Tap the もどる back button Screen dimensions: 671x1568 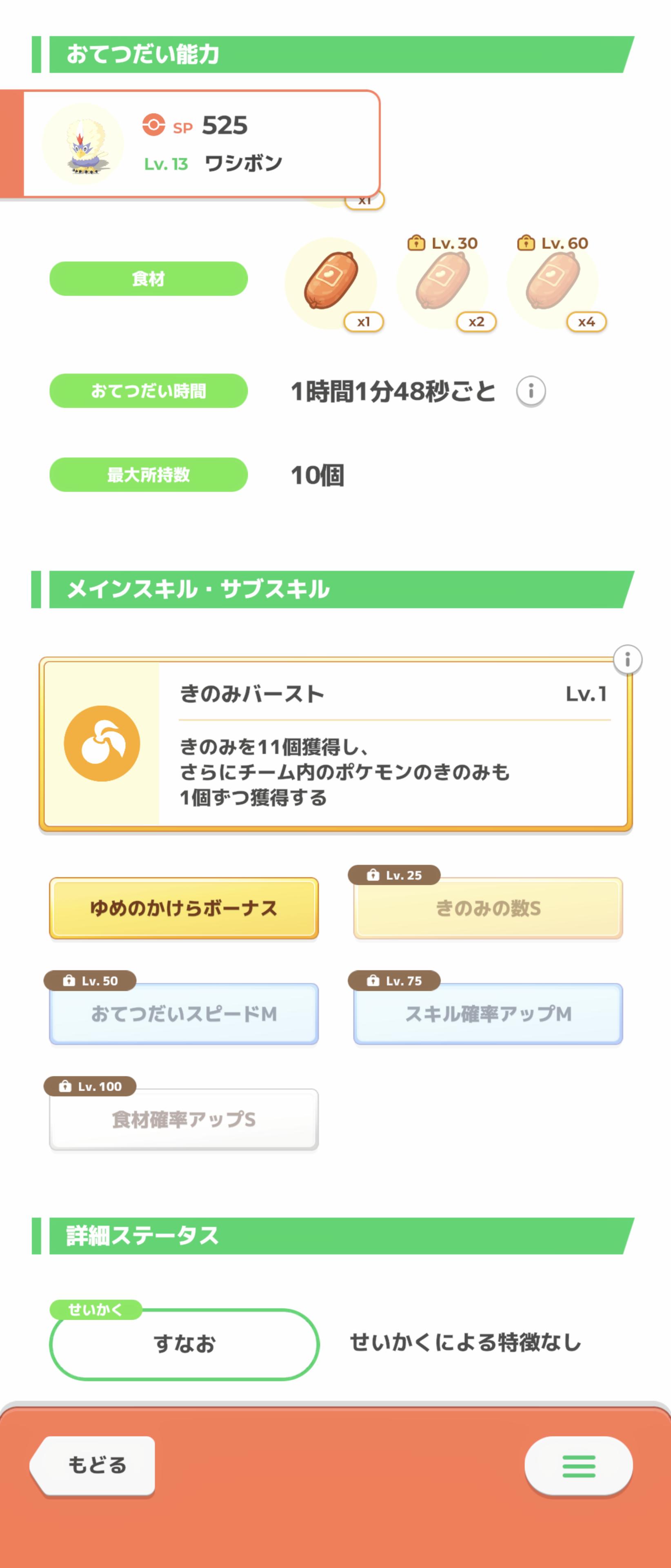96,1464
